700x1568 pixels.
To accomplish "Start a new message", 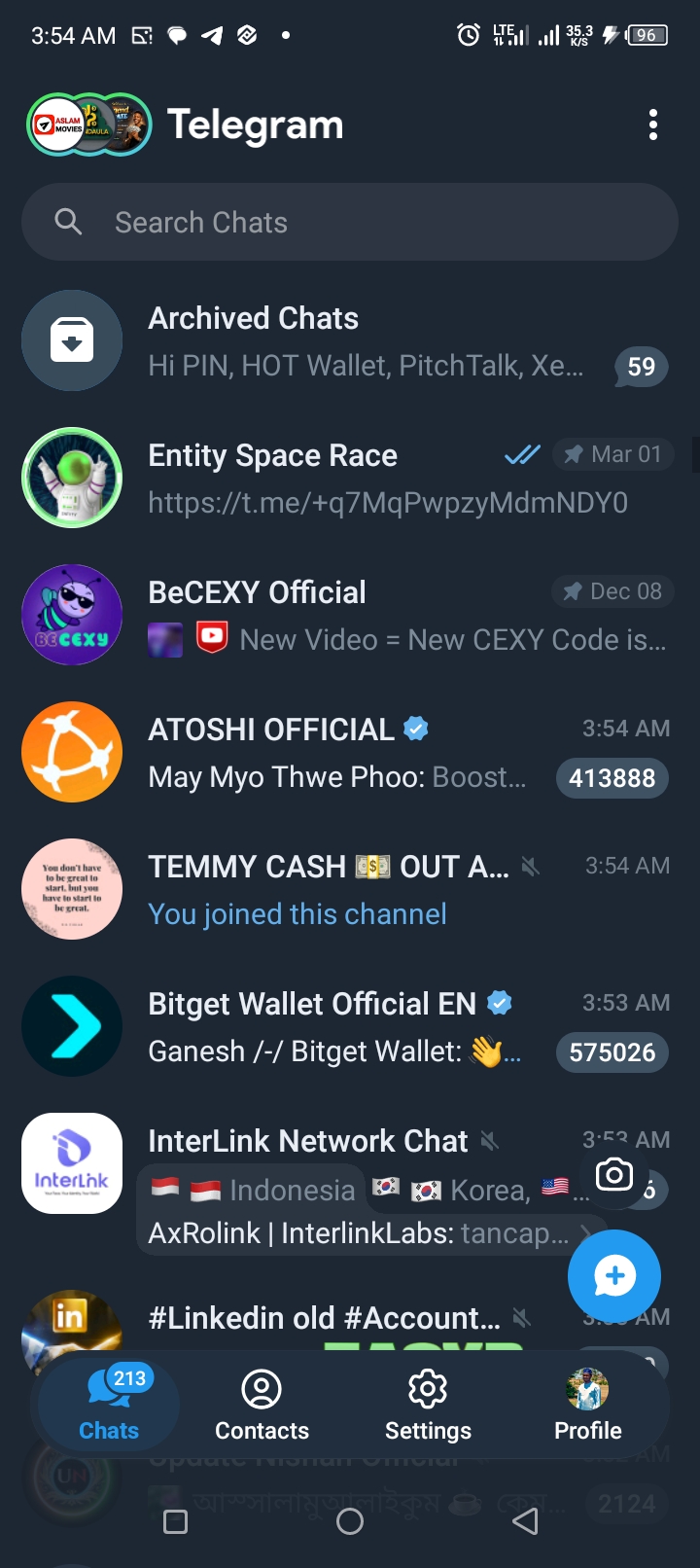I will [x=614, y=1276].
